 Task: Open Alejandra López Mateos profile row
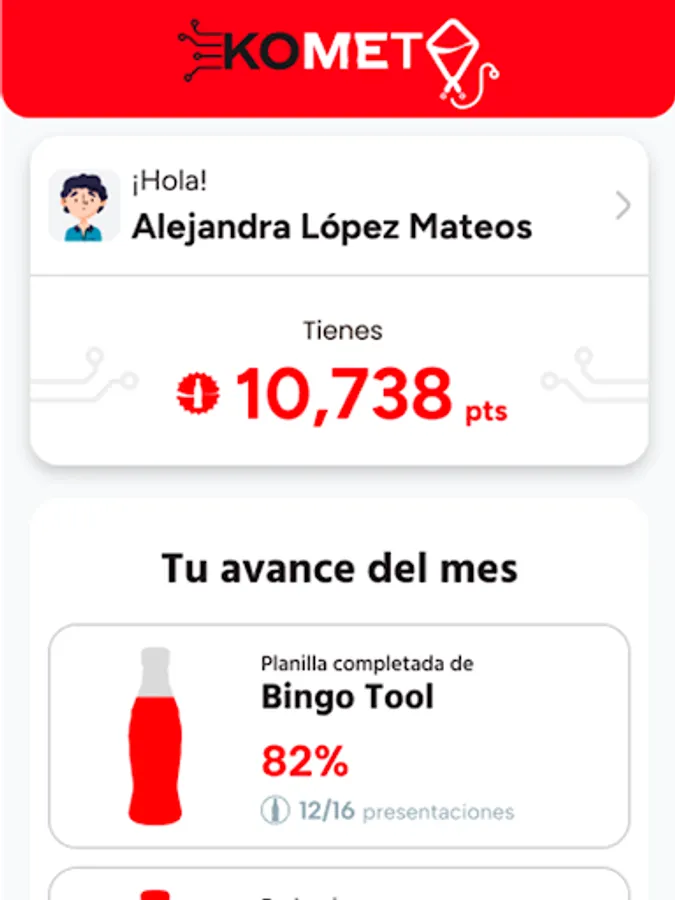pos(340,207)
